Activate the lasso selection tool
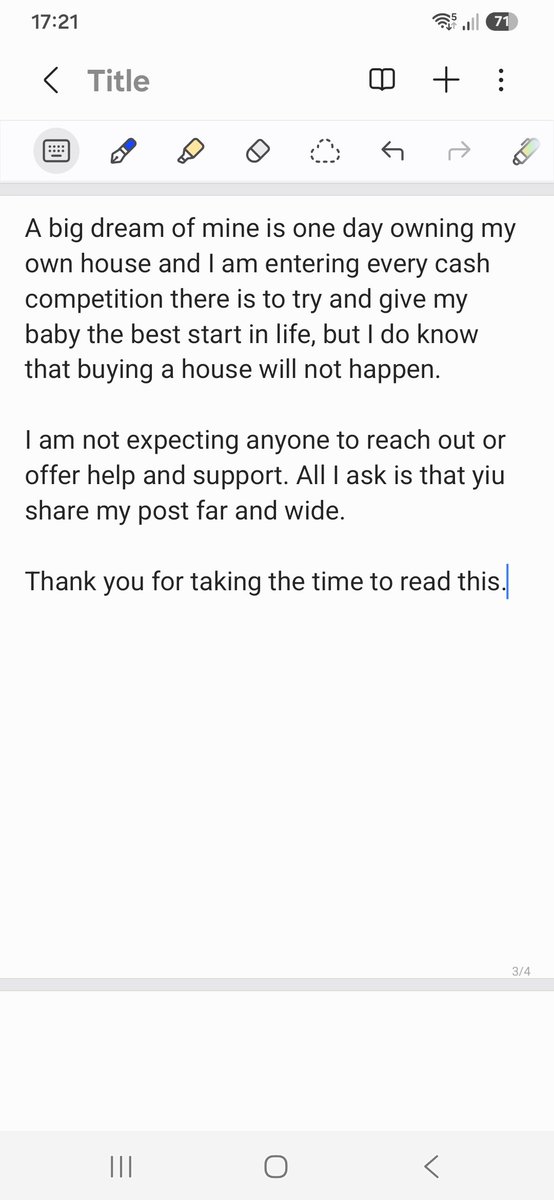Viewport: 554px width, 1200px height. coord(324,152)
